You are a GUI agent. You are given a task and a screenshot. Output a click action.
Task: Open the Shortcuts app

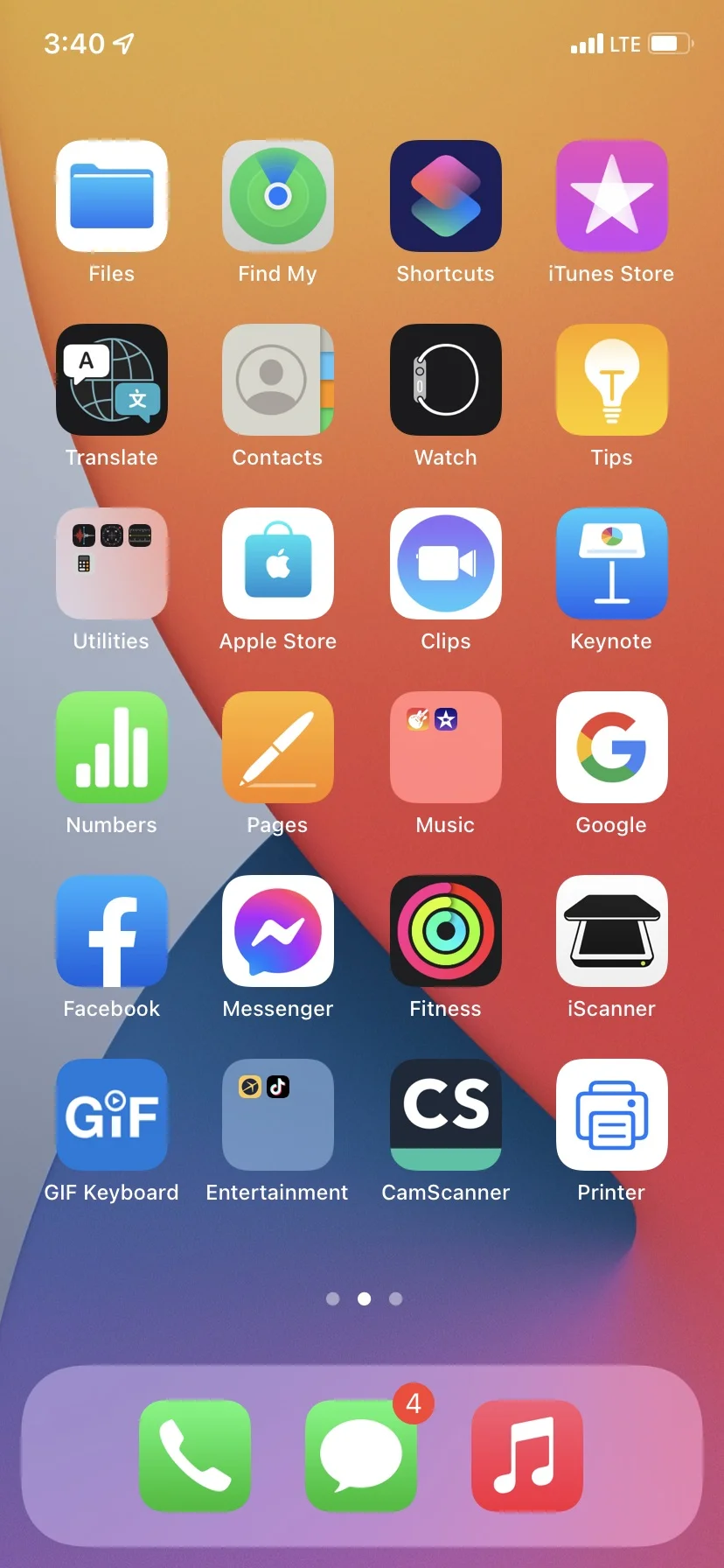(446, 196)
